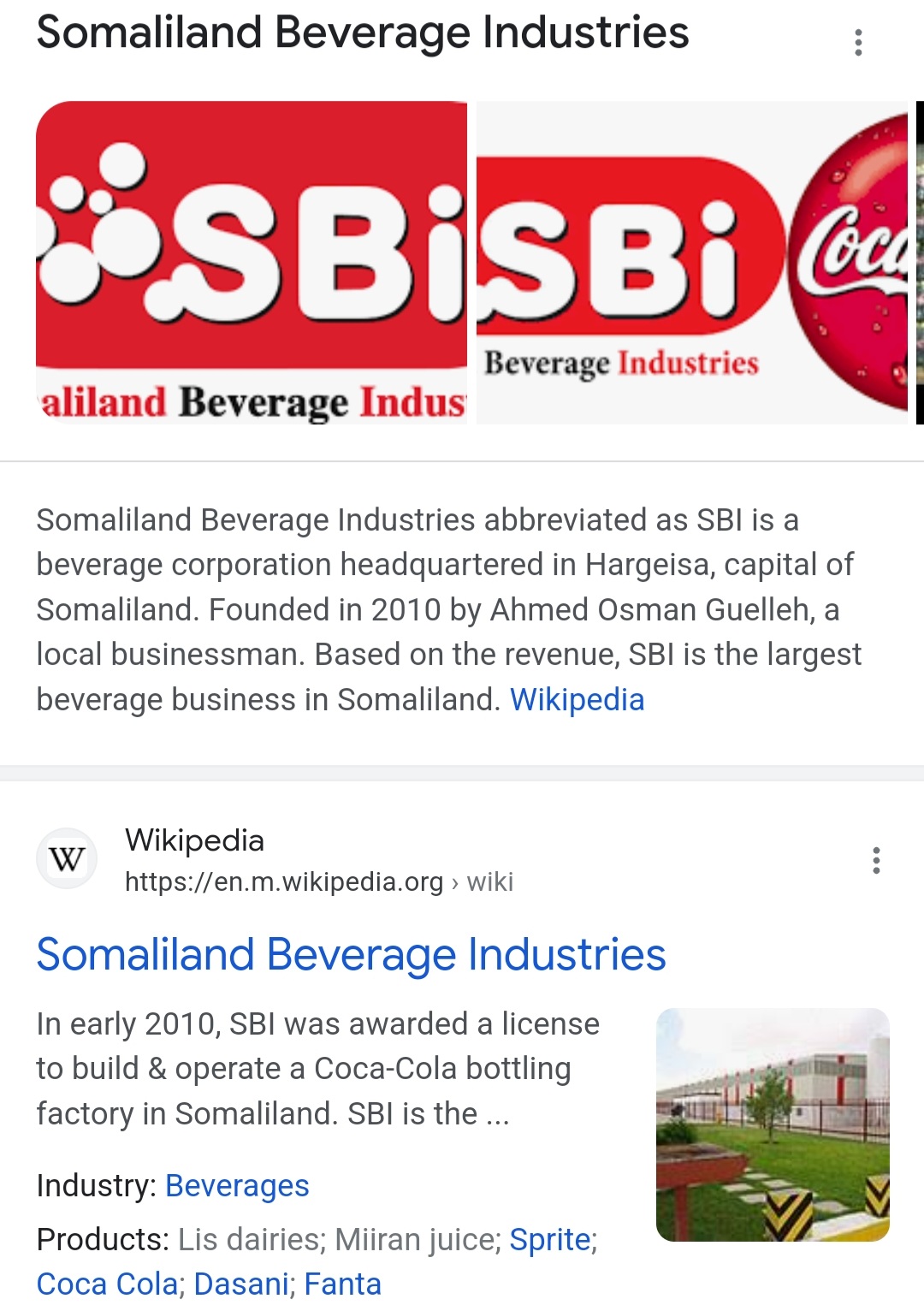View the factory photo thumbnail
The height and width of the screenshot is (1311, 924).
pos(773,1124)
